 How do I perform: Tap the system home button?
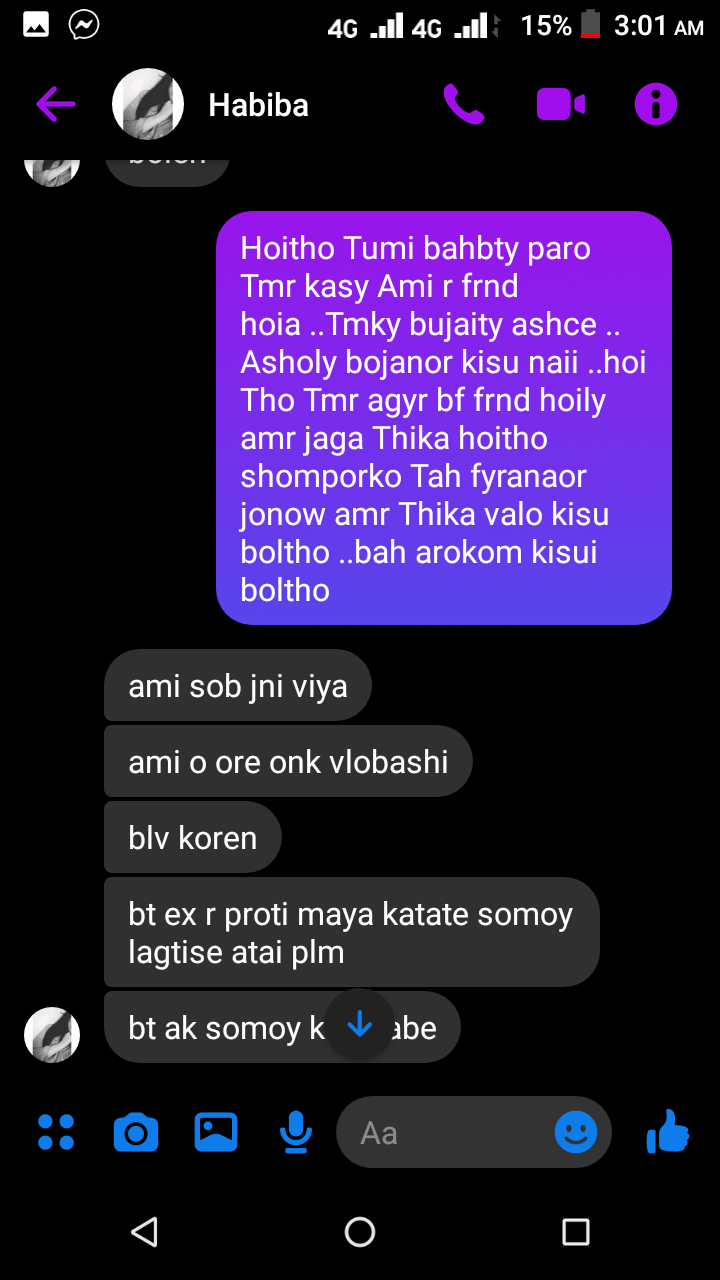[x=360, y=1231]
